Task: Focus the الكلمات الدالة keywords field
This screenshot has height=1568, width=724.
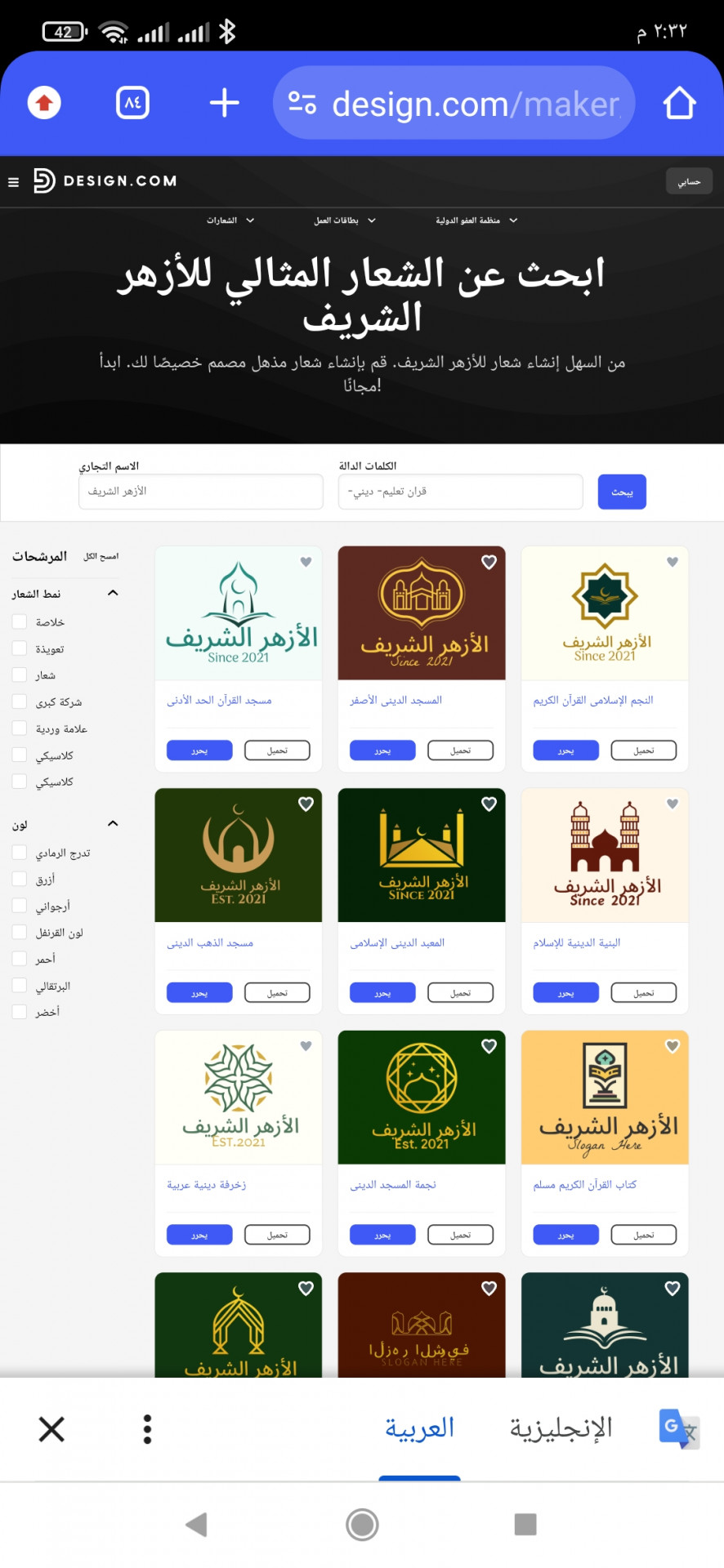Action: click(x=460, y=492)
